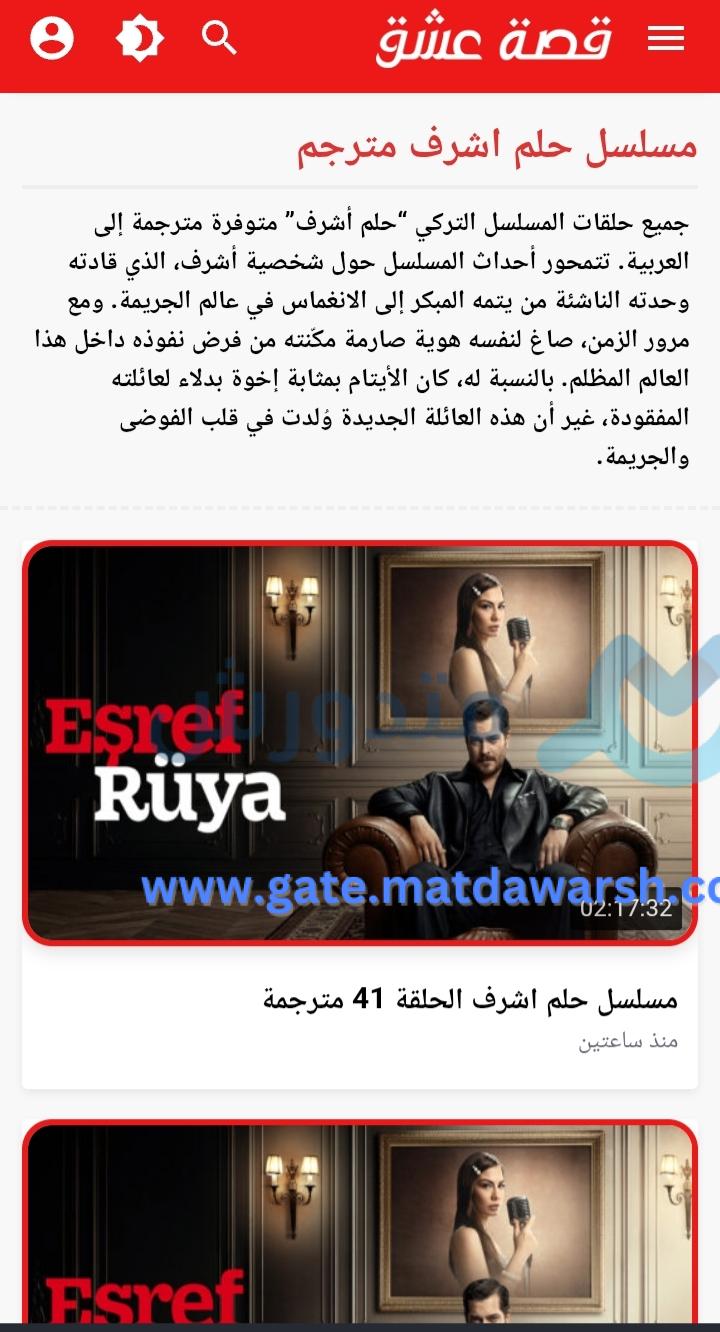This screenshot has height=1332, width=720.
Task: Open the user account profile icon
Action: [x=52, y=39]
